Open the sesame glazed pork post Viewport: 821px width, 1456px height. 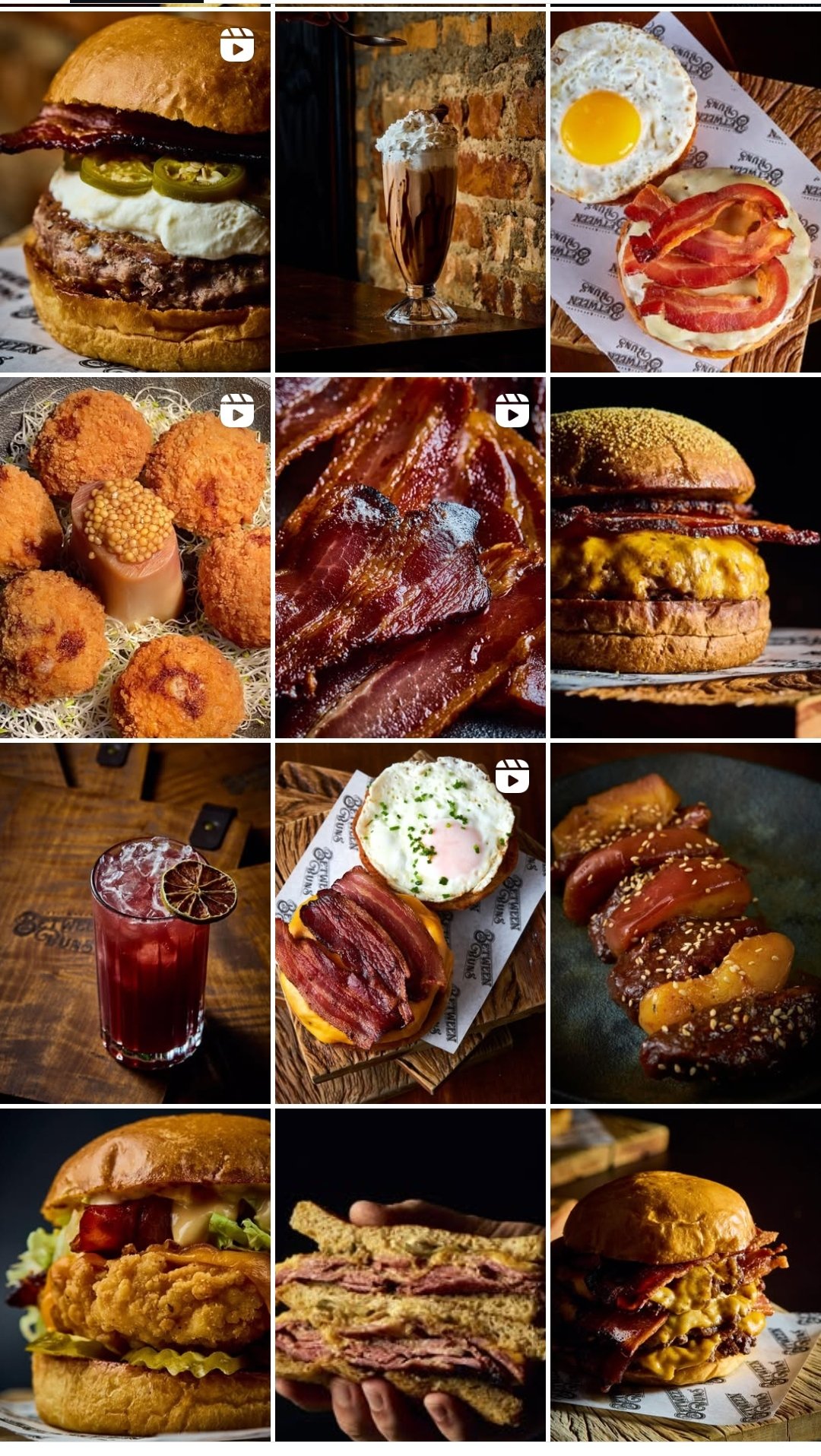tap(685, 923)
